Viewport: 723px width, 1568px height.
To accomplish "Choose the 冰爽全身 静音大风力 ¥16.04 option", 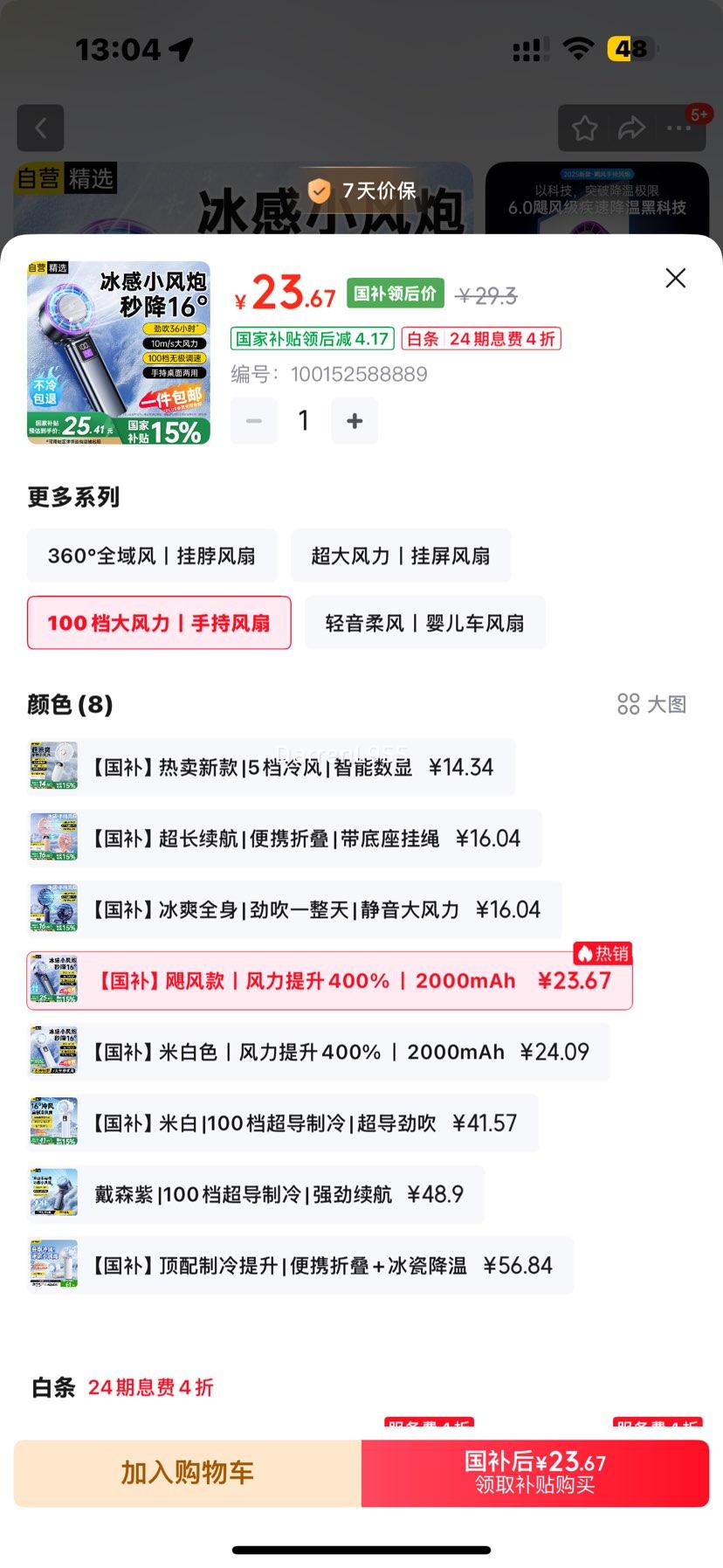I will coord(294,909).
